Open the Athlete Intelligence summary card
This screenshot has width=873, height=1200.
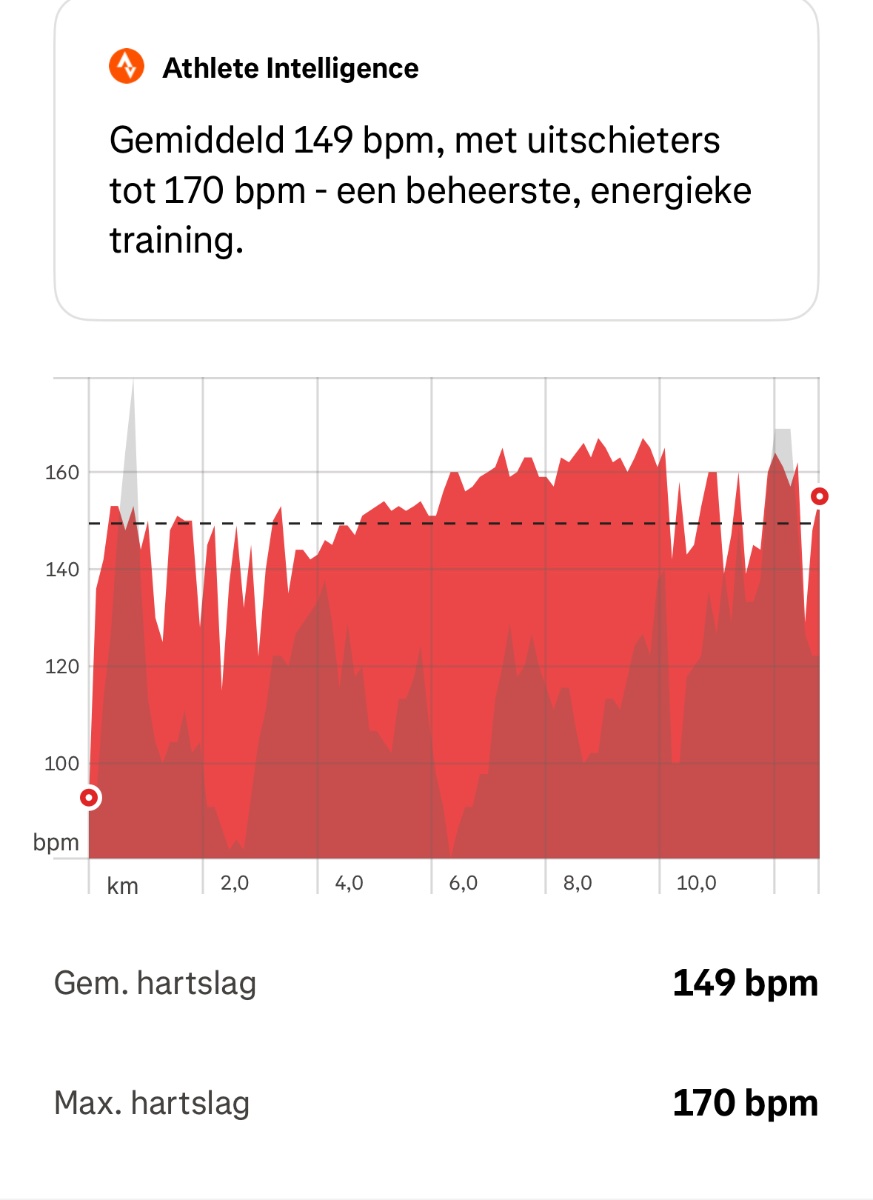tap(436, 160)
